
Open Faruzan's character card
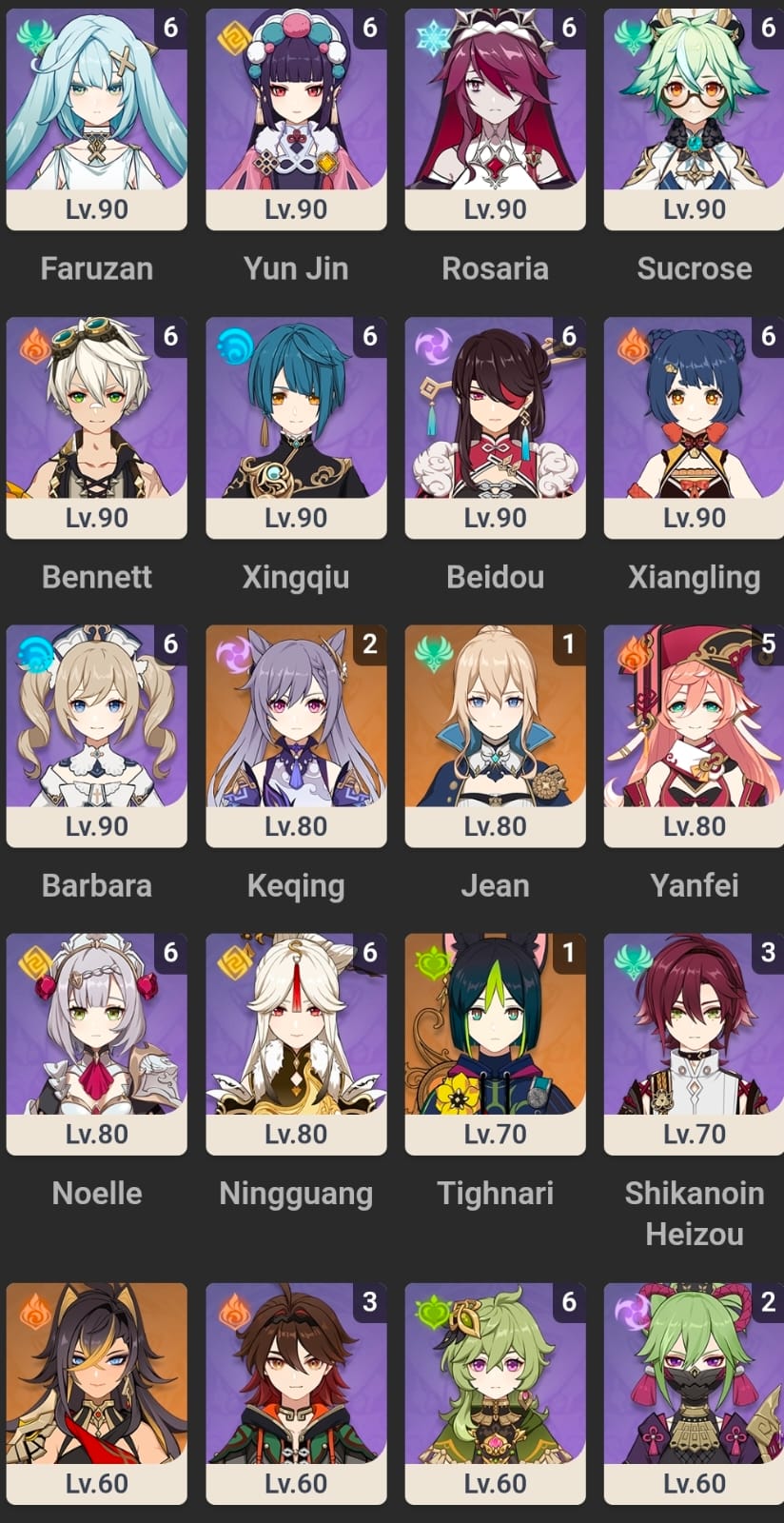pos(96,119)
